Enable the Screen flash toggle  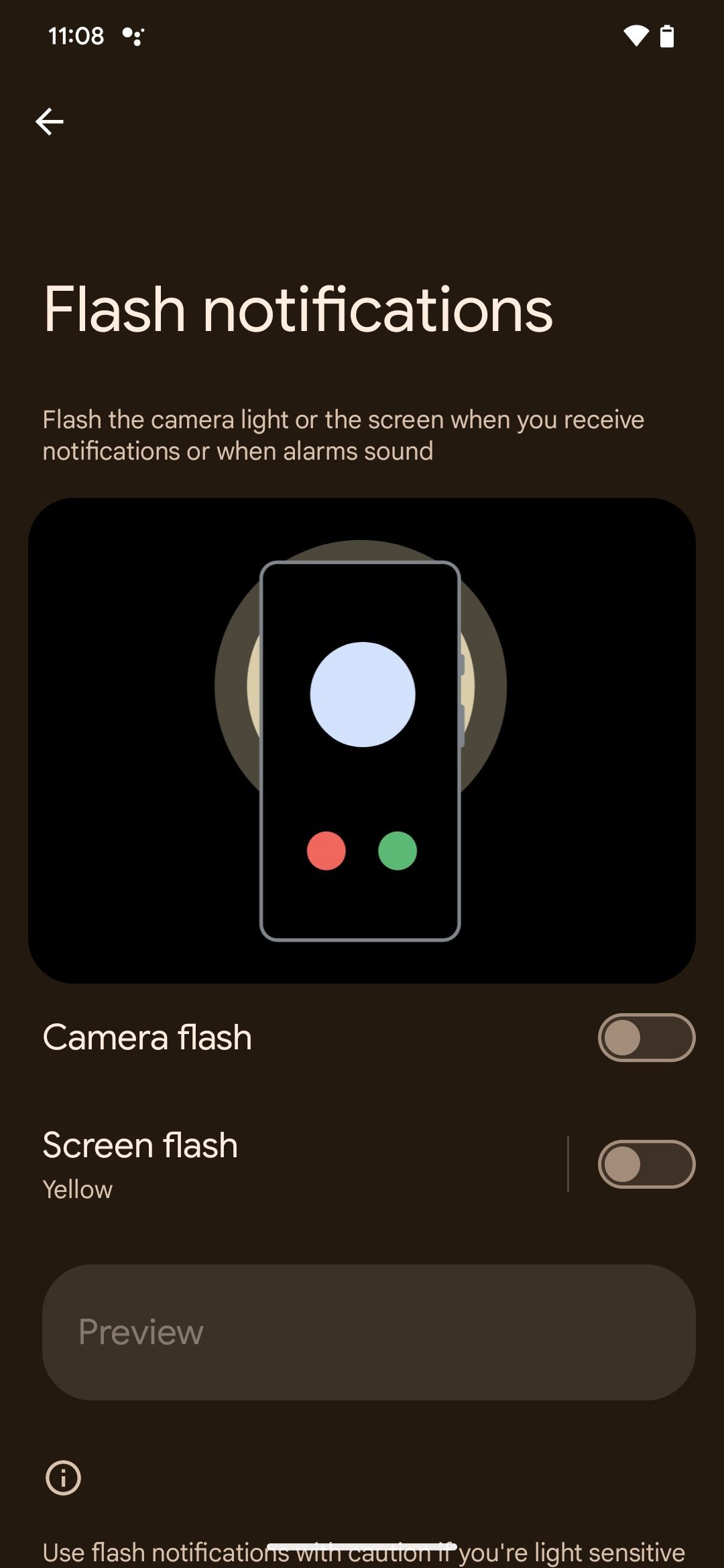pyautogui.click(x=648, y=1165)
